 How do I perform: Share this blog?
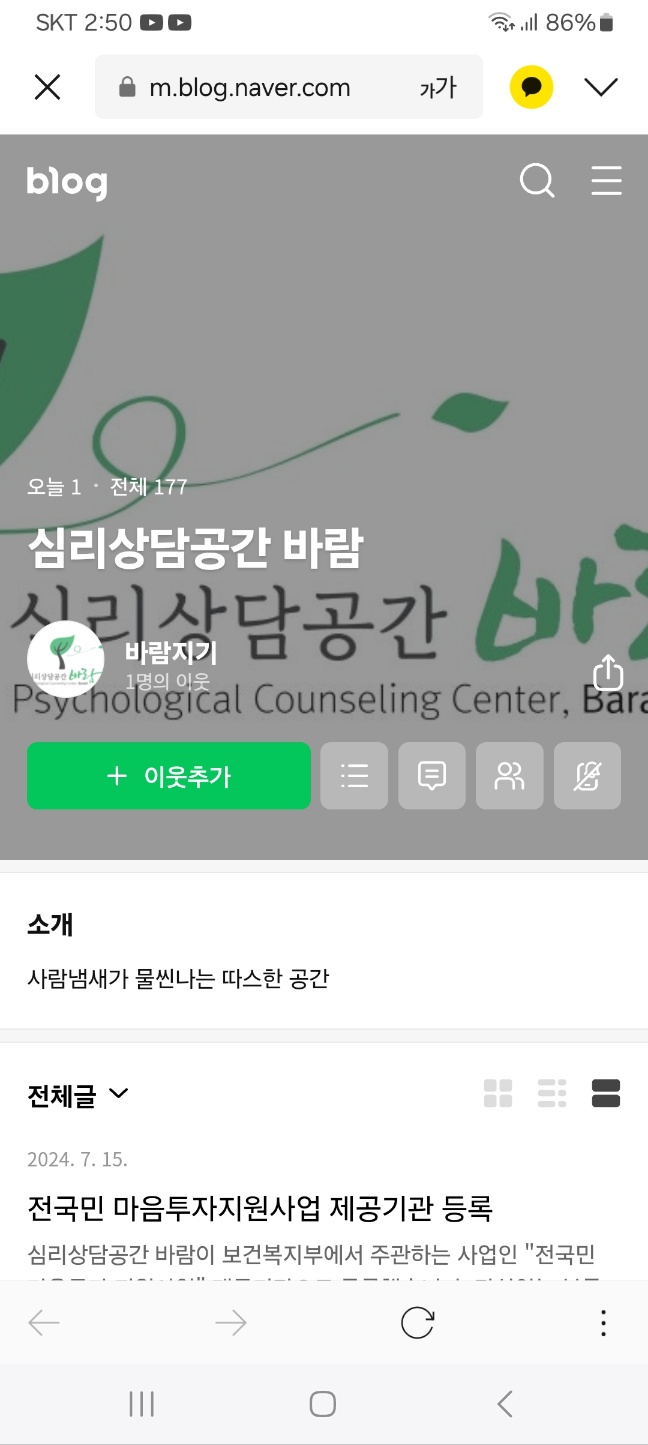608,673
